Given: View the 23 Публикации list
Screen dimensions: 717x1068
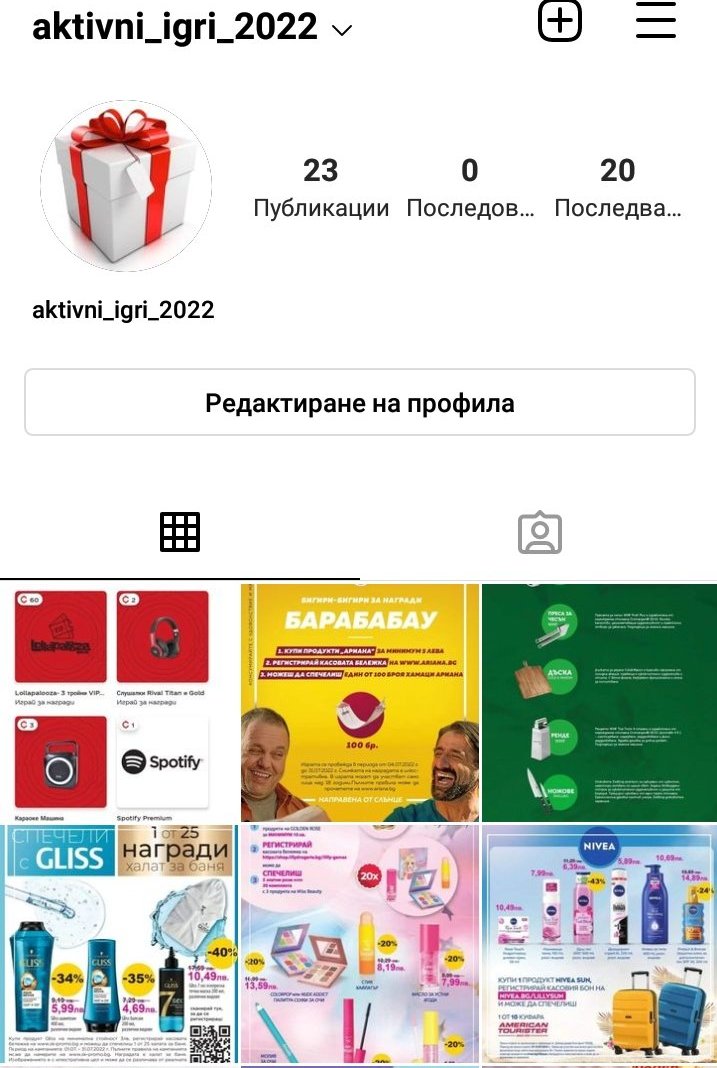Looking at the screenshot, I should coord(321,187).
